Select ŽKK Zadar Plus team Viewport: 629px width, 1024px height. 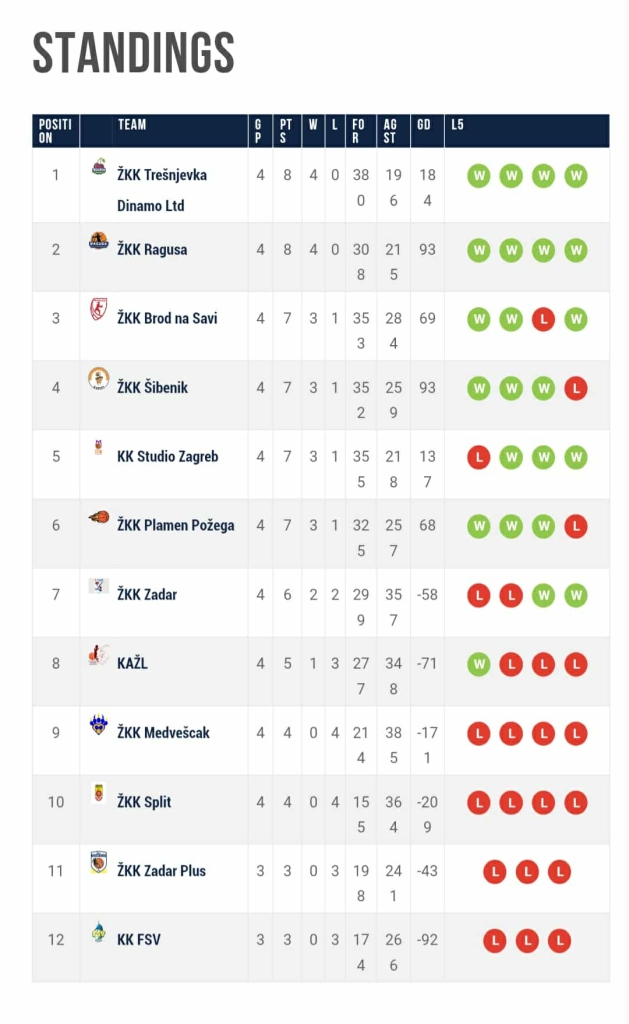click(161, 871)
